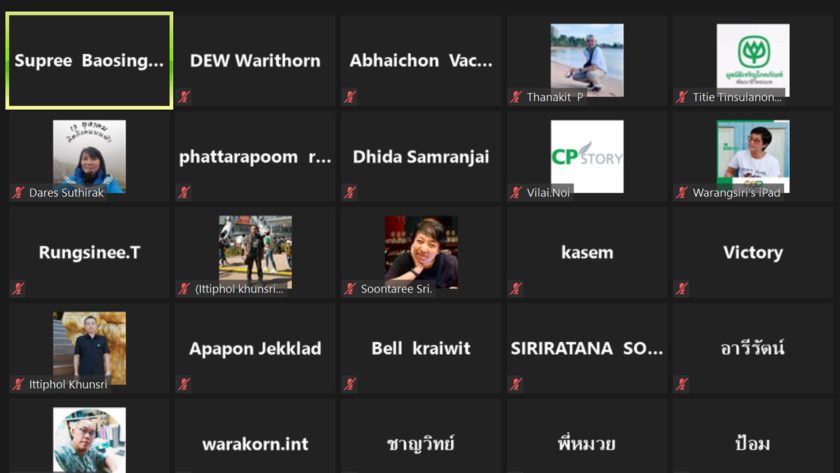Image resolution: width=840 pixels, height=473 pixels.
Task: Select Dhida Samranjai's tile
Action: [421, 156]
